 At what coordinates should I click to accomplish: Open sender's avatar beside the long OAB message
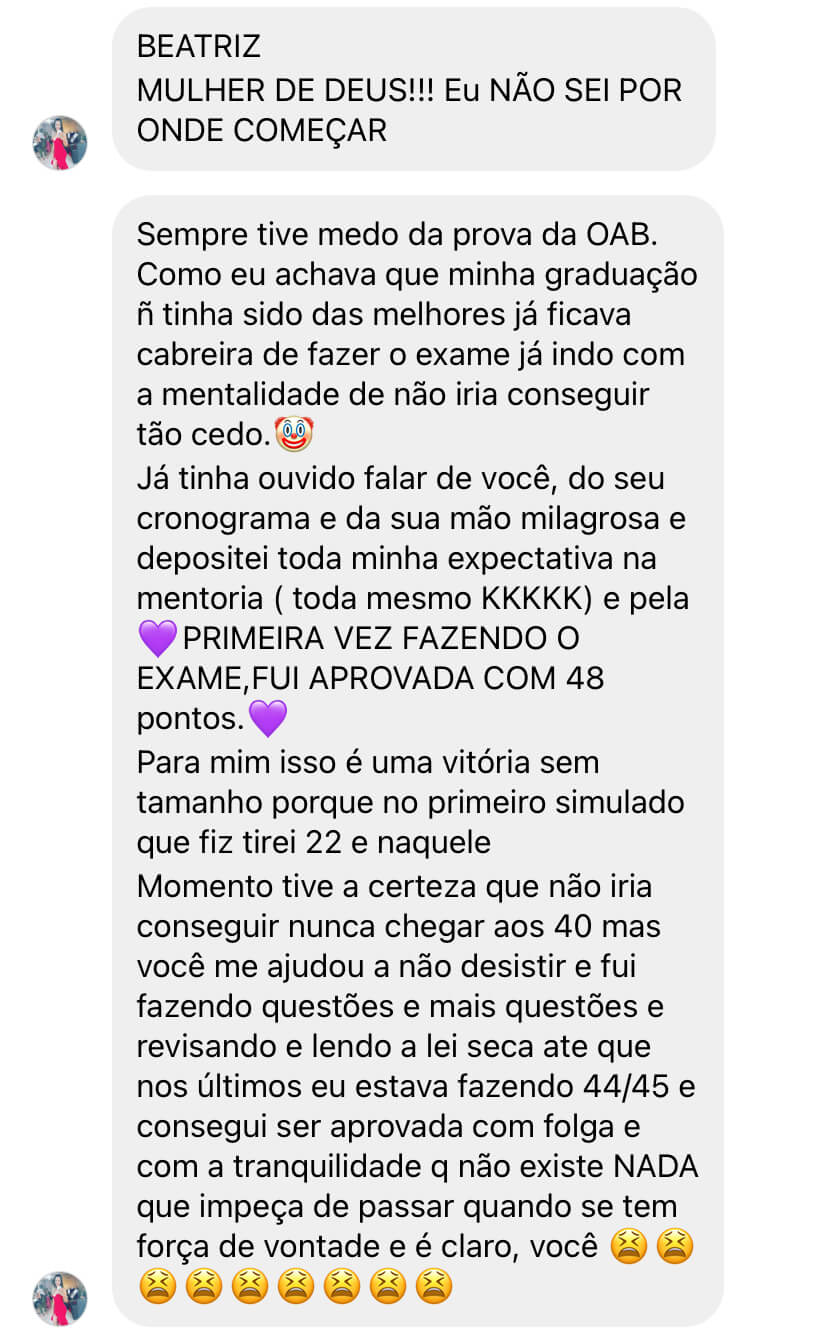[60, 1299]
